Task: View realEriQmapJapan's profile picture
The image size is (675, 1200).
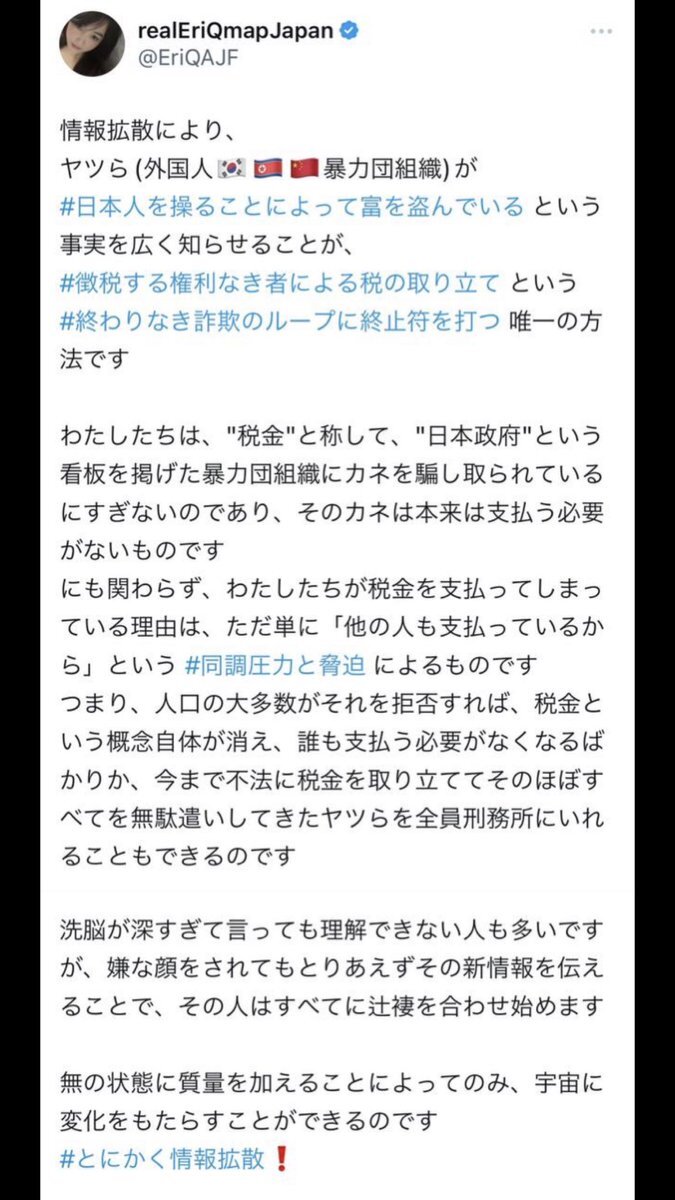Action: (x=93, y=43)
